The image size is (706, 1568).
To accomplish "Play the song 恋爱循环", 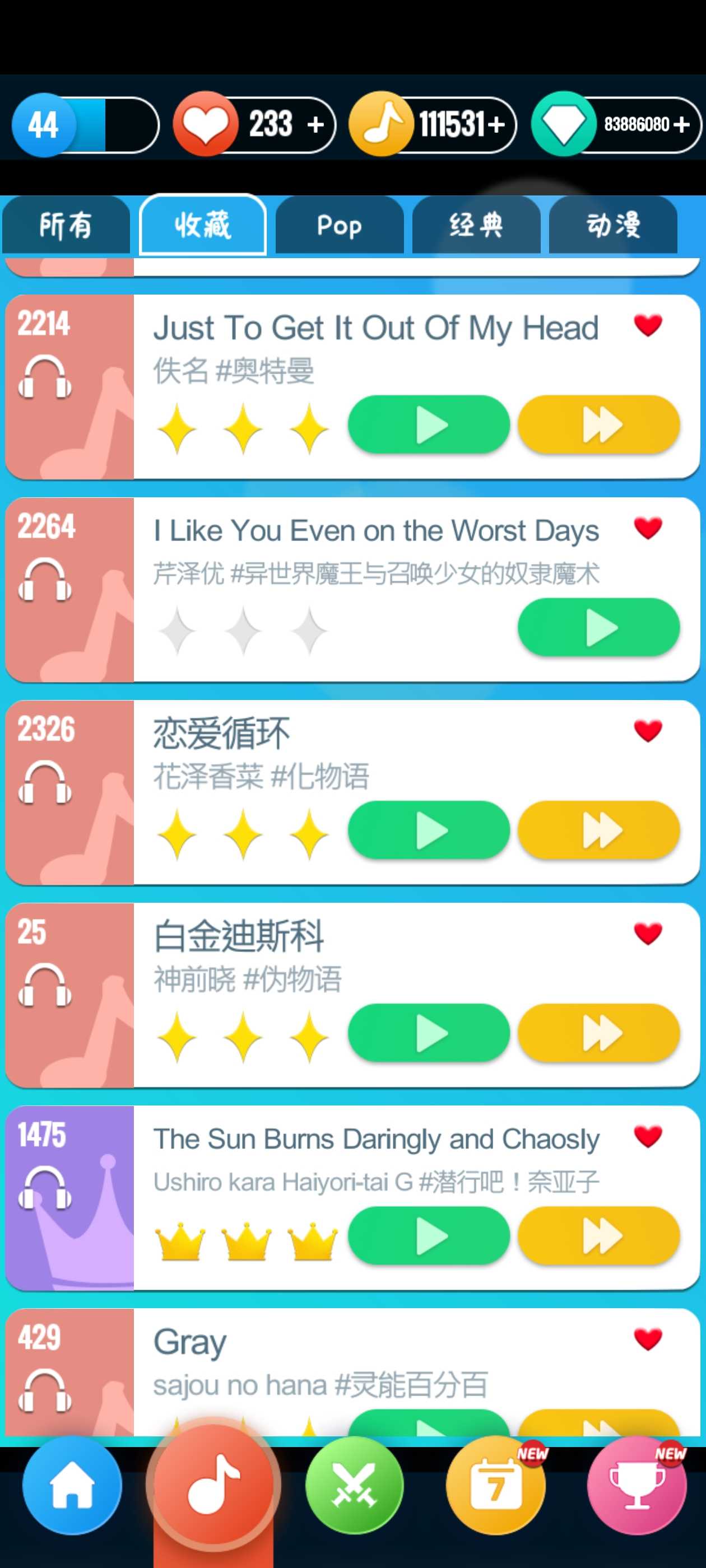I will (429, 830).
